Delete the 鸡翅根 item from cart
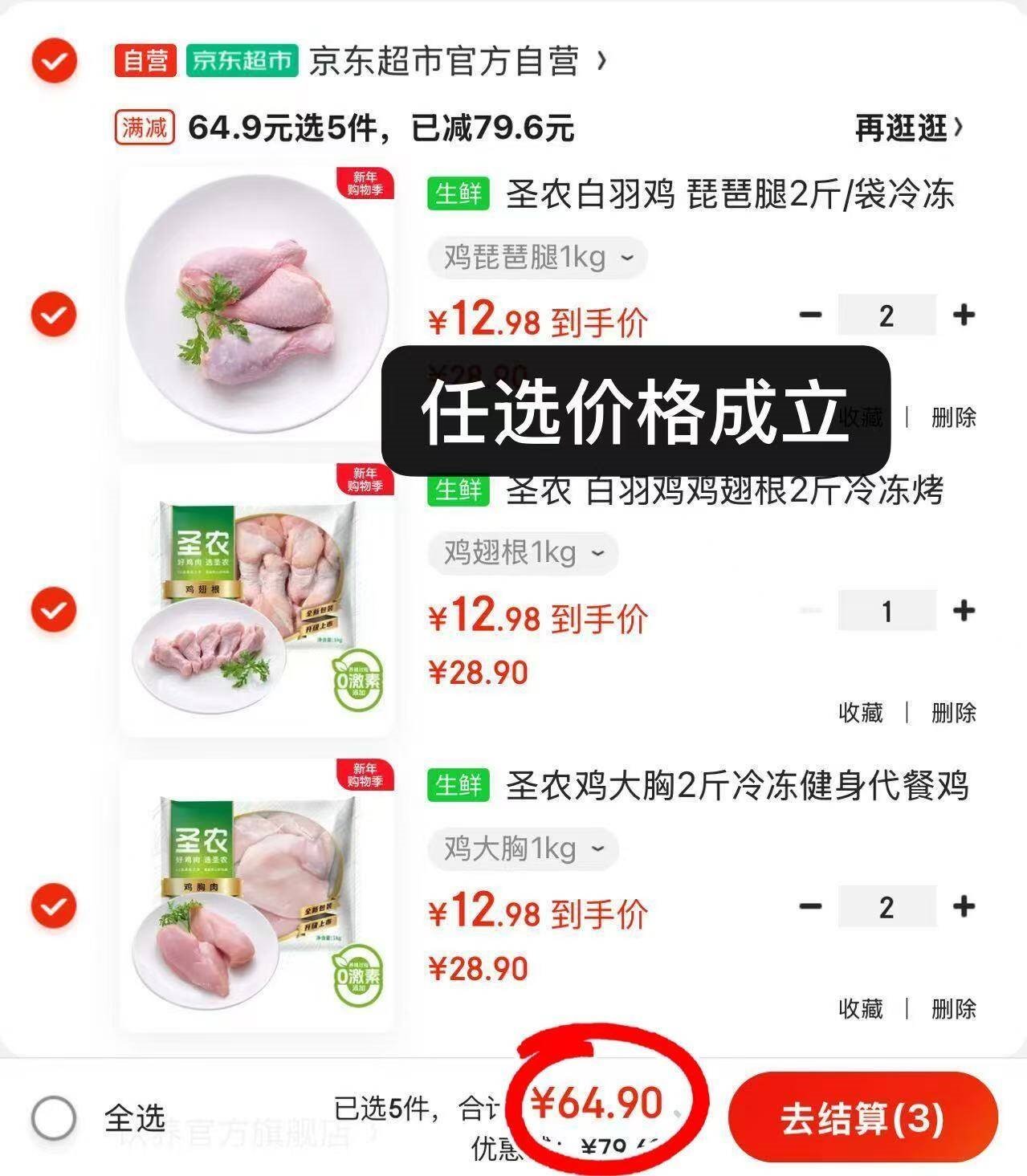 pyautogui.click(x=953, y=712)
